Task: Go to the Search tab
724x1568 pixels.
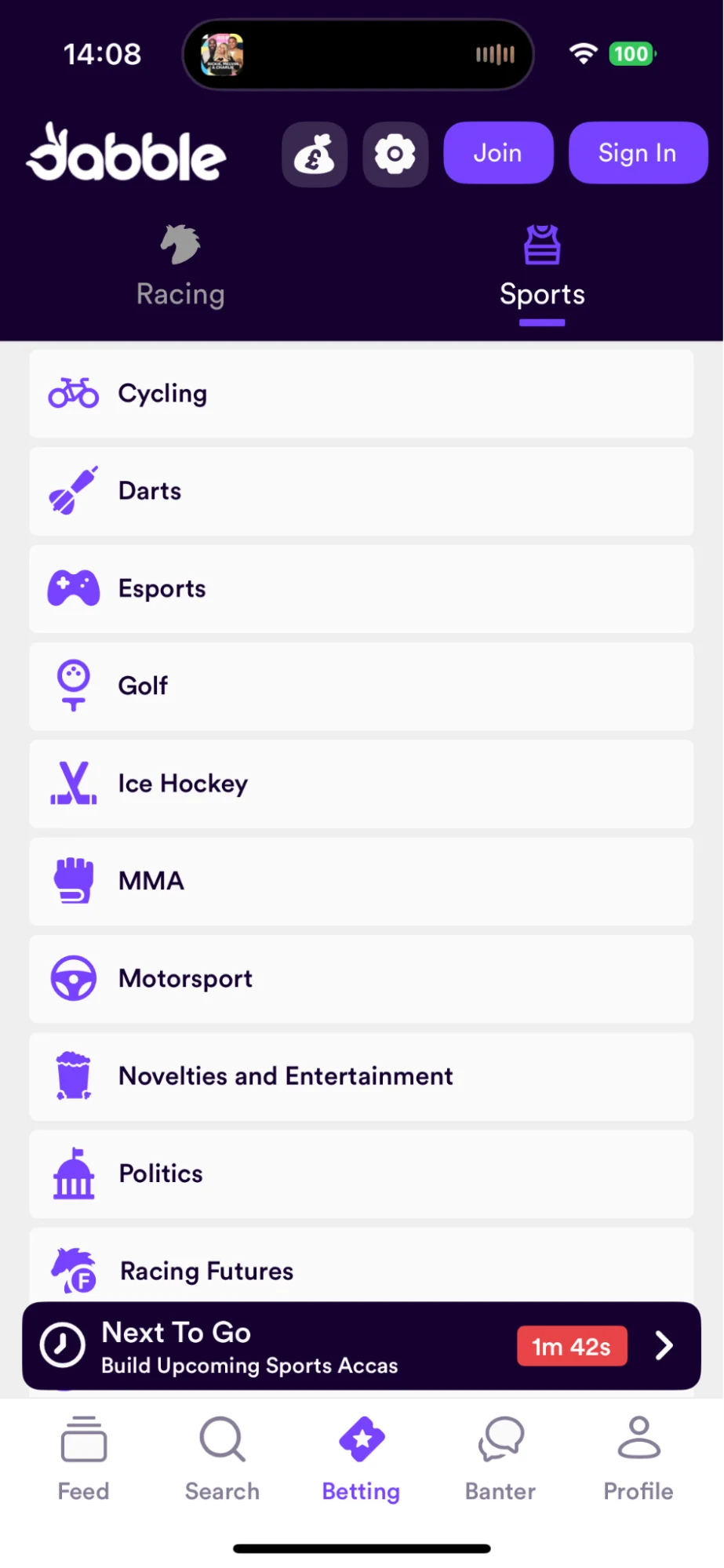Action: coord(223,1459)
